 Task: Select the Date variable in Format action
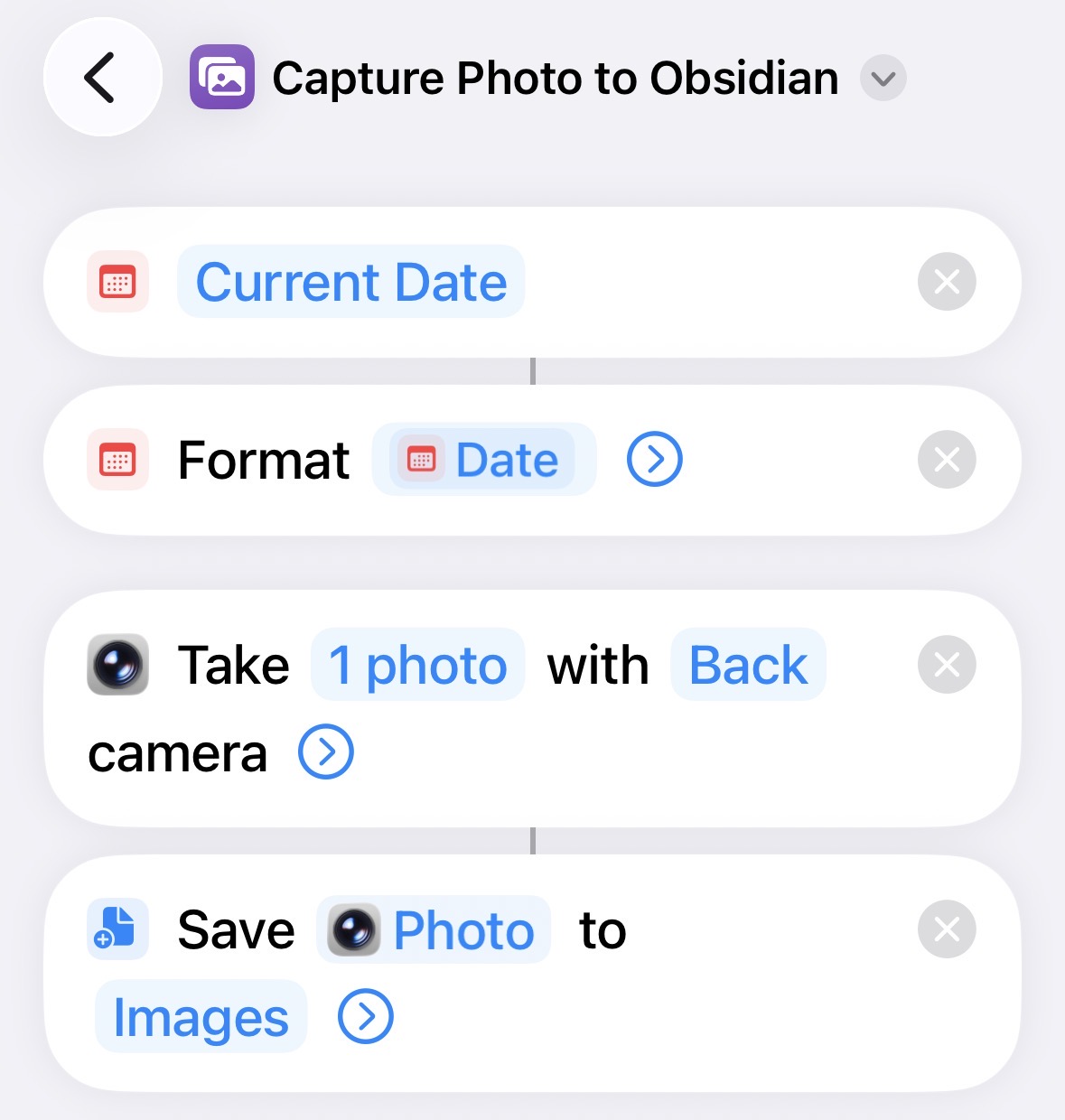click(x=484, y=460)
